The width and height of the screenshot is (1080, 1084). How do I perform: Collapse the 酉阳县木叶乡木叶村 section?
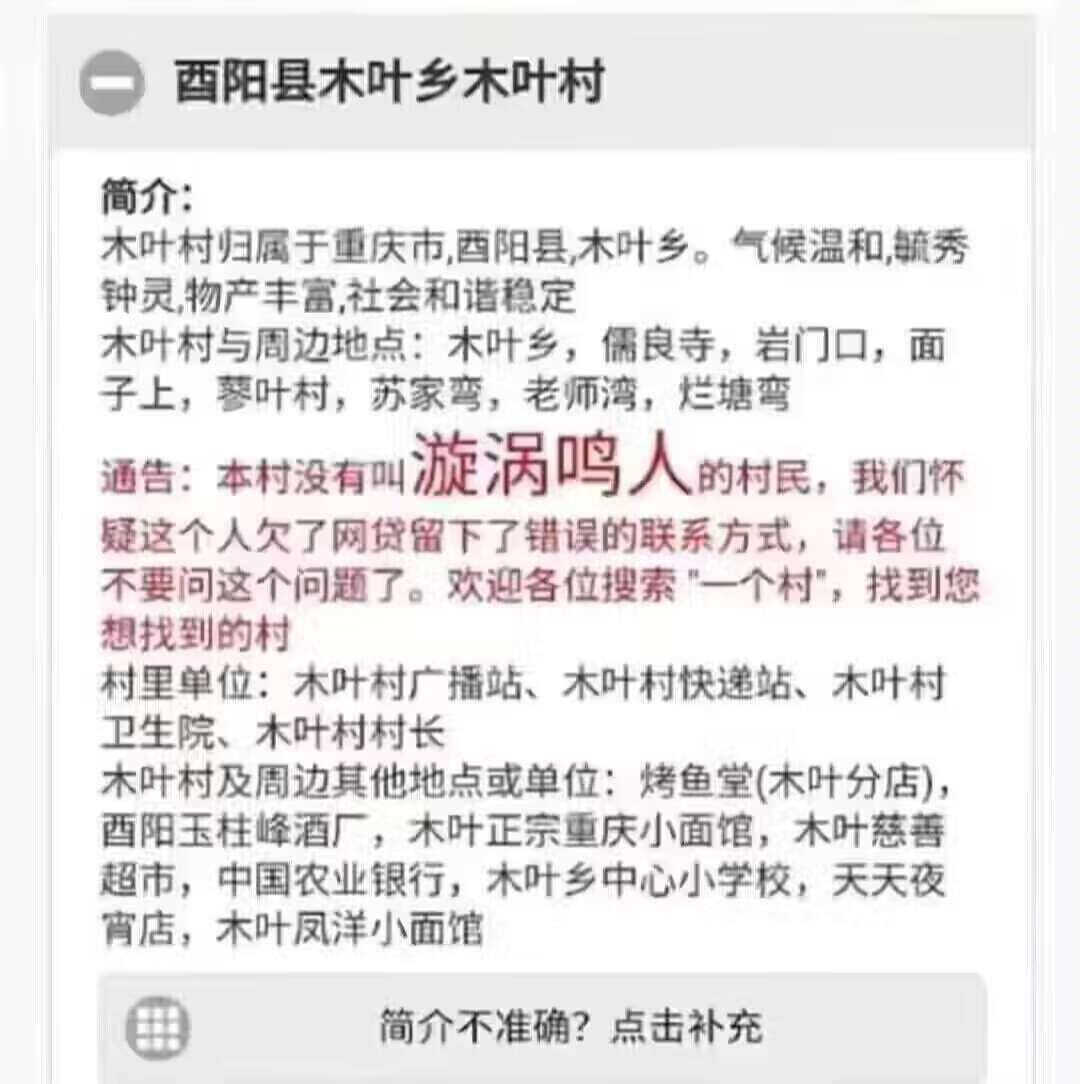pos(112,83)
